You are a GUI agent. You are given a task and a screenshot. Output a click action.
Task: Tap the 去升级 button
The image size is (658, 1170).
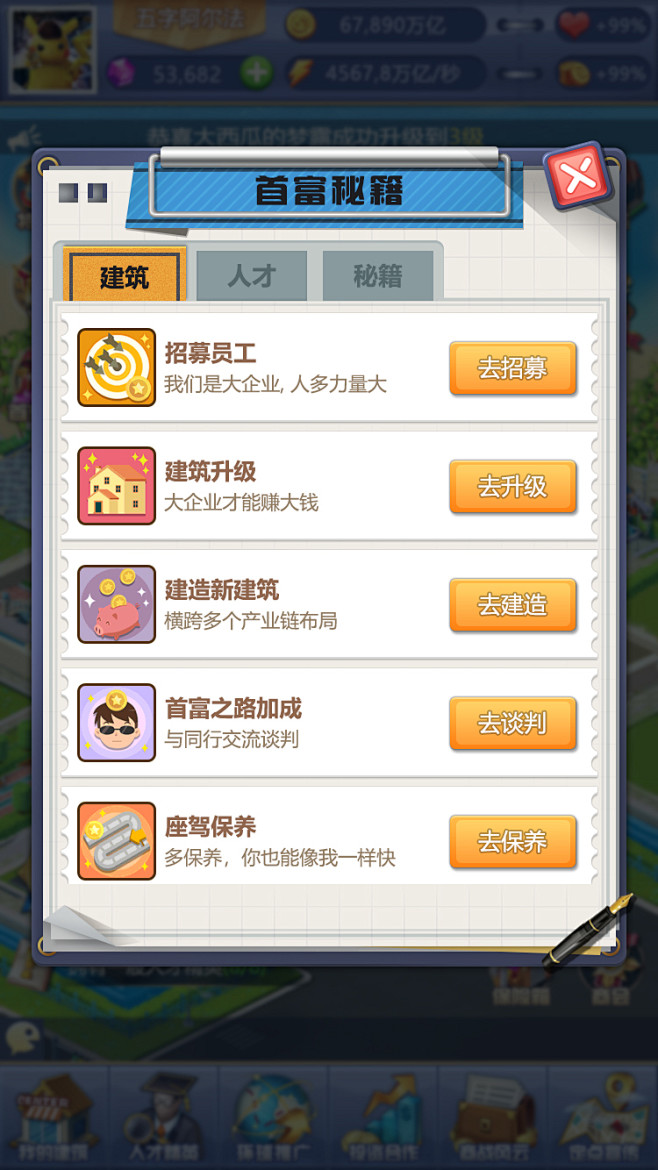click(512, 486)
